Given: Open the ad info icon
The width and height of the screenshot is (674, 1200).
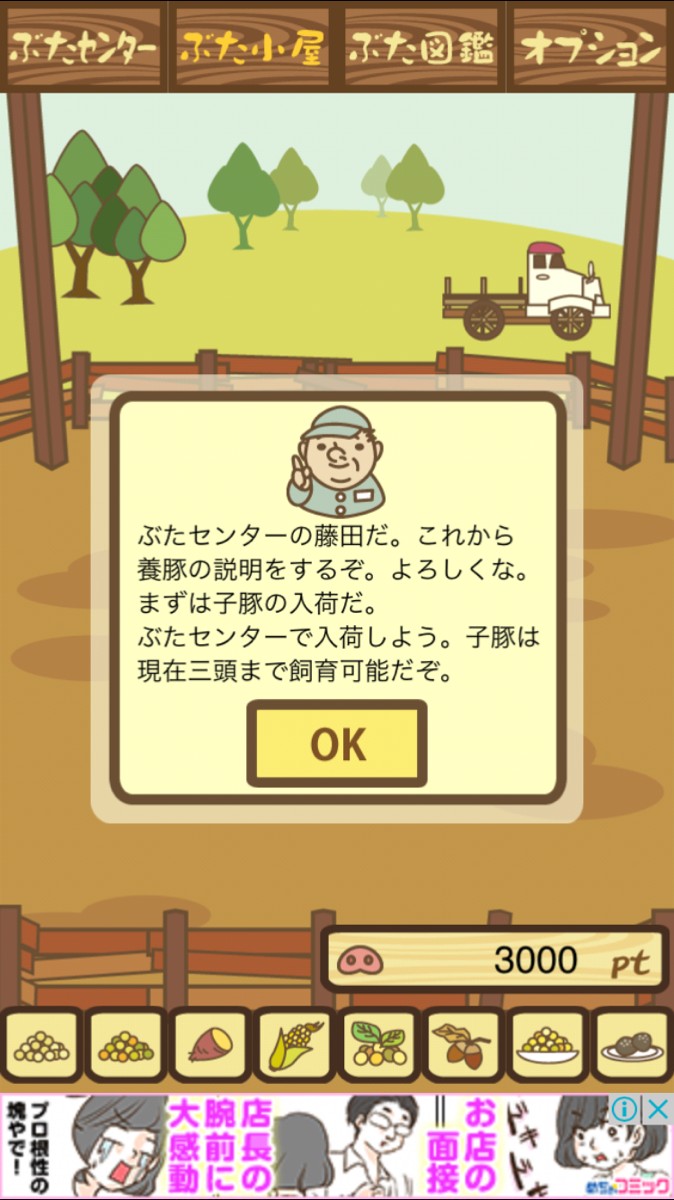Looking at the screenshot, I should click(x=625, y=1109).
